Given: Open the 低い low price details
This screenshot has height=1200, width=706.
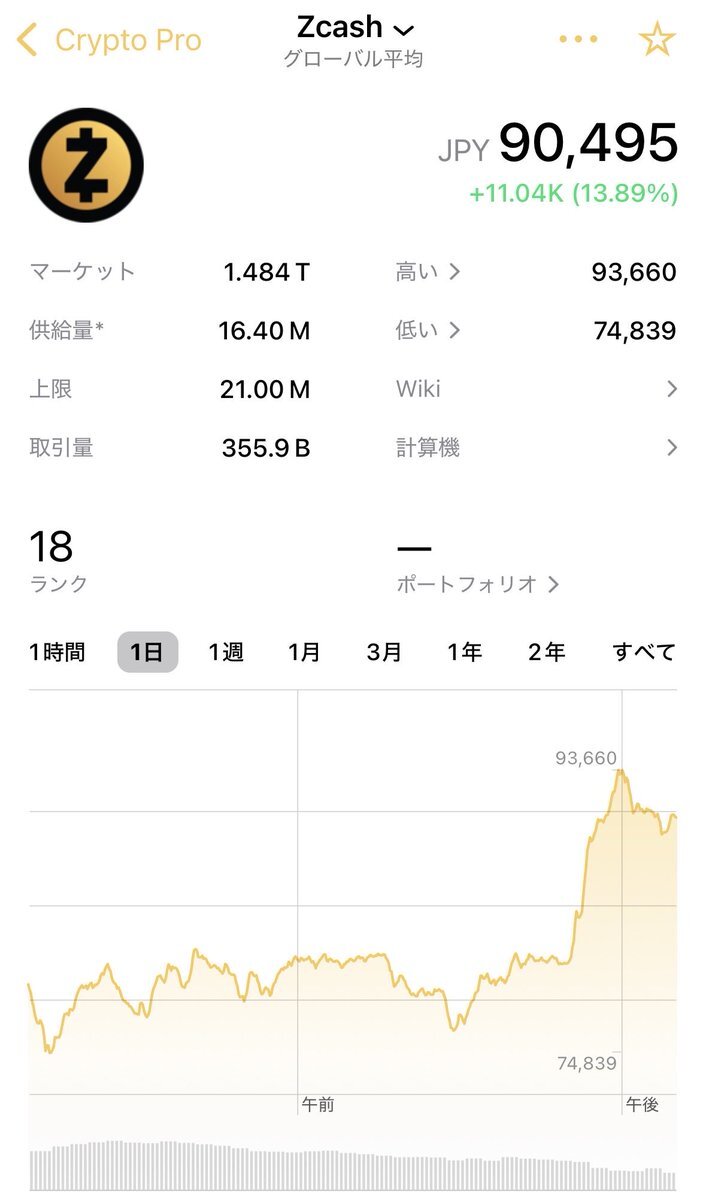Looking at the screenshot, I should tap(428, 330).
